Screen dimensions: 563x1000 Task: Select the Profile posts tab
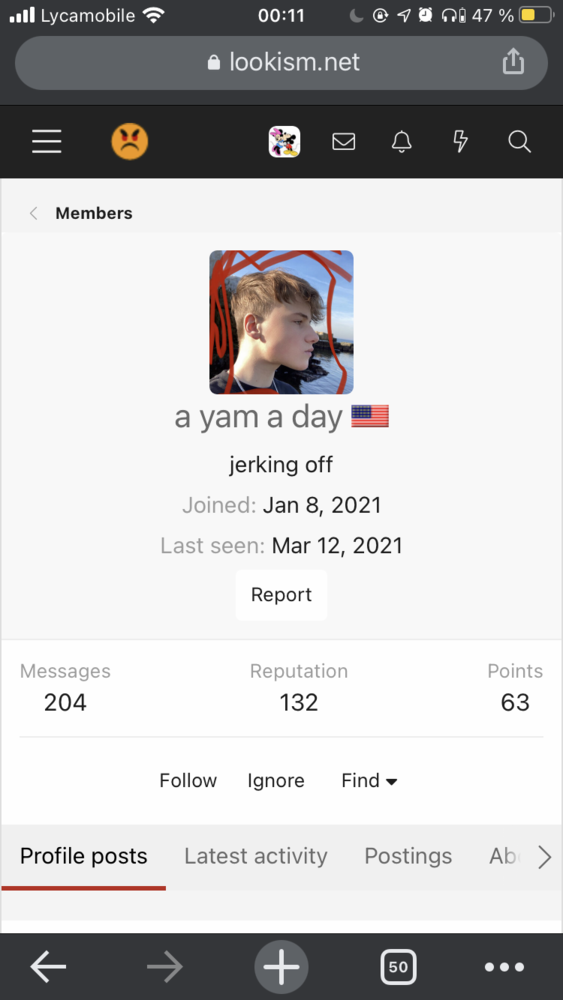pyautogui.click(x=84, y=856)
